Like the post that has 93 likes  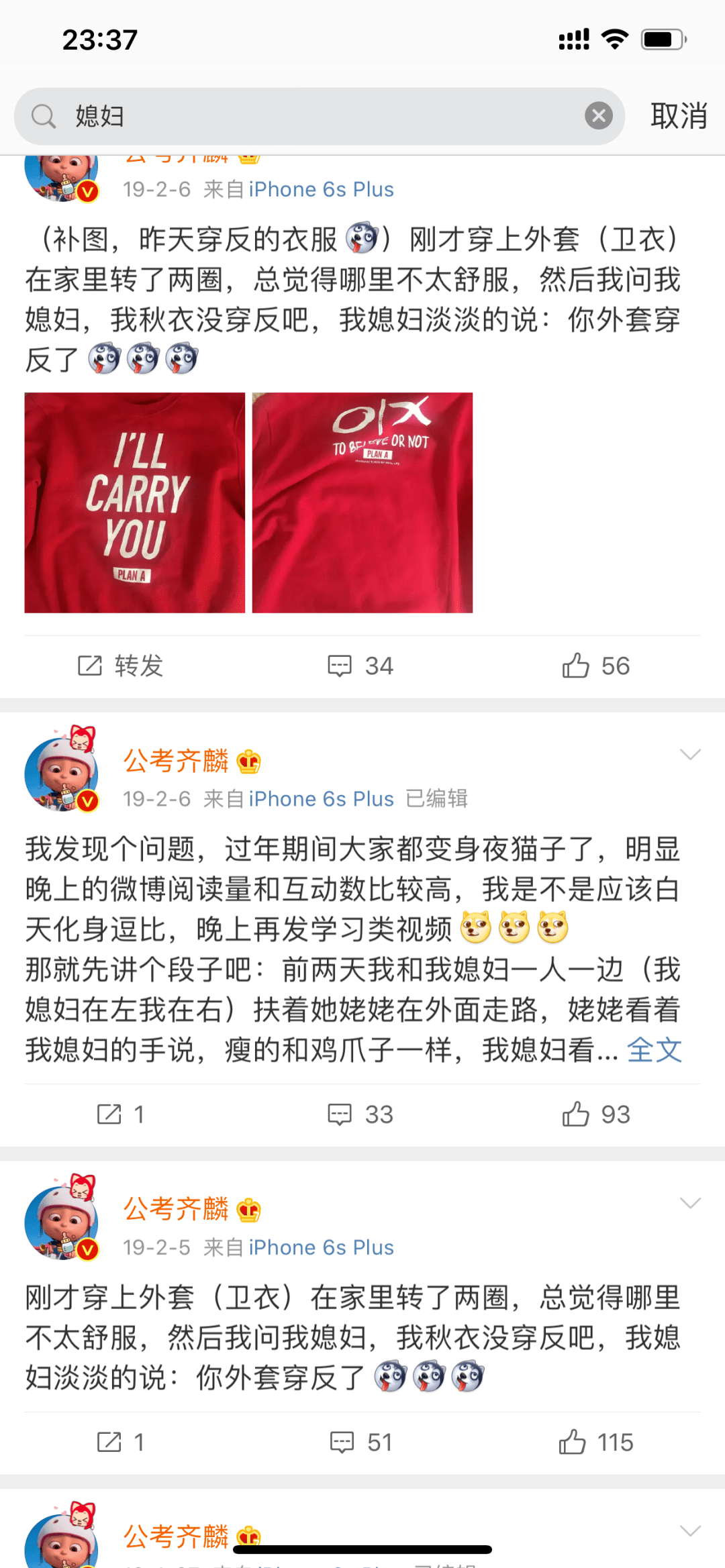point(596,1114)
